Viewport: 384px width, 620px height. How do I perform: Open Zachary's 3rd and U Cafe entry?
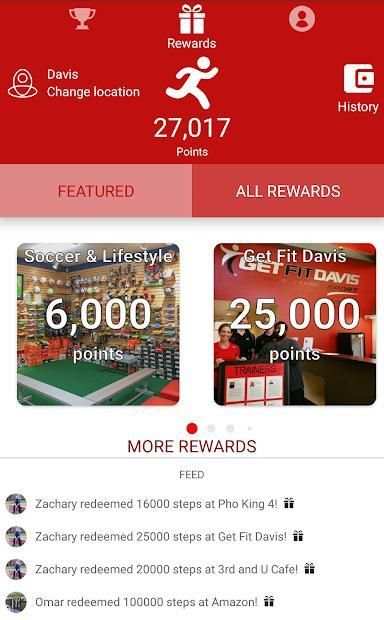point(160,569)
